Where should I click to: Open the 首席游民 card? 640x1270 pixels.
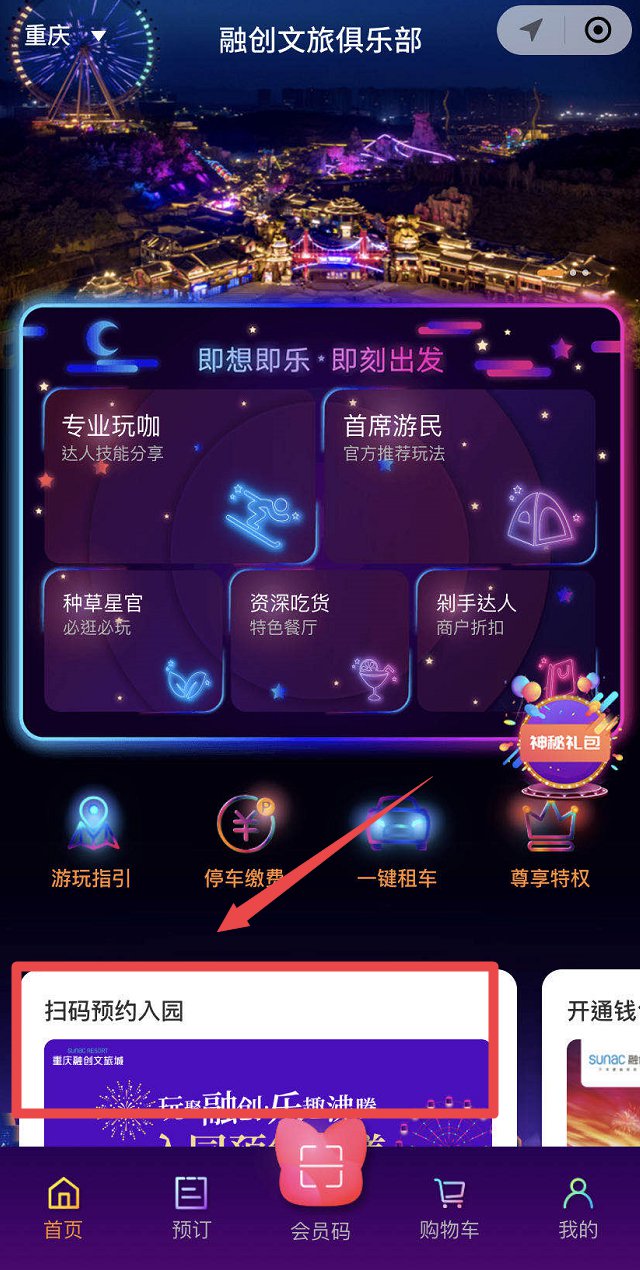coord(458,475)
